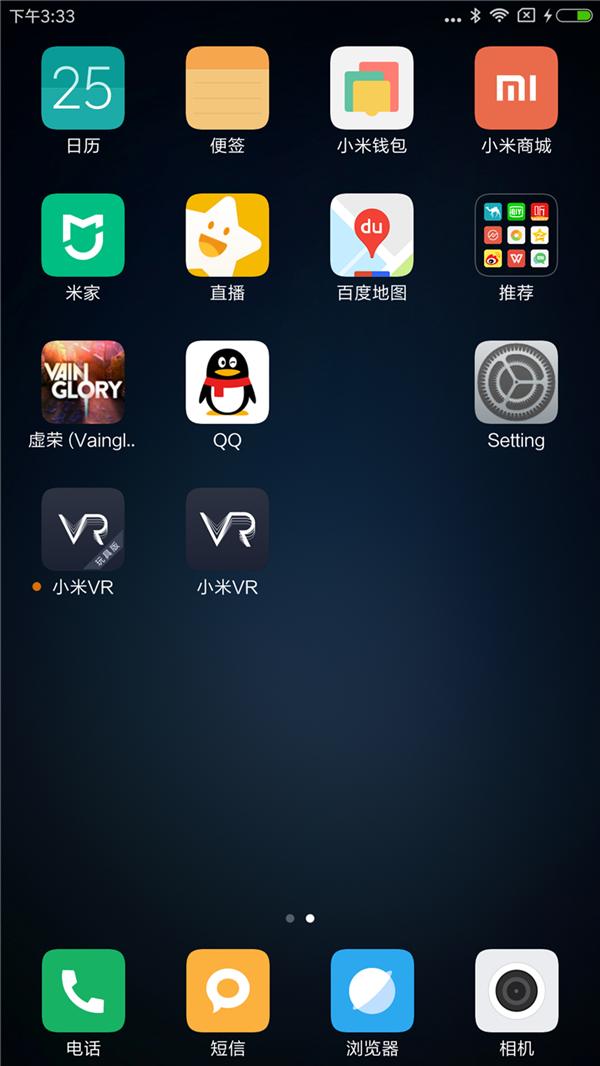Image resolution: width=600 pixels, height=1066 pixels.
Task: Launch the 直播 live streaming app
Action: 227,235
